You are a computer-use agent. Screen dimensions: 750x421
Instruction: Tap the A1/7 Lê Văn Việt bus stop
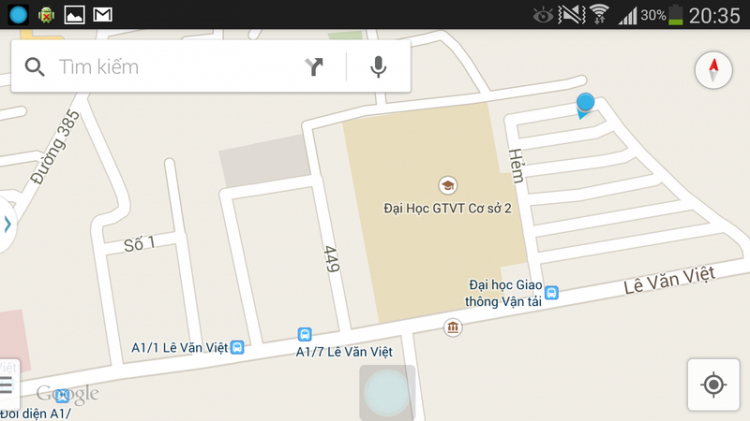[x=305, y=334]
